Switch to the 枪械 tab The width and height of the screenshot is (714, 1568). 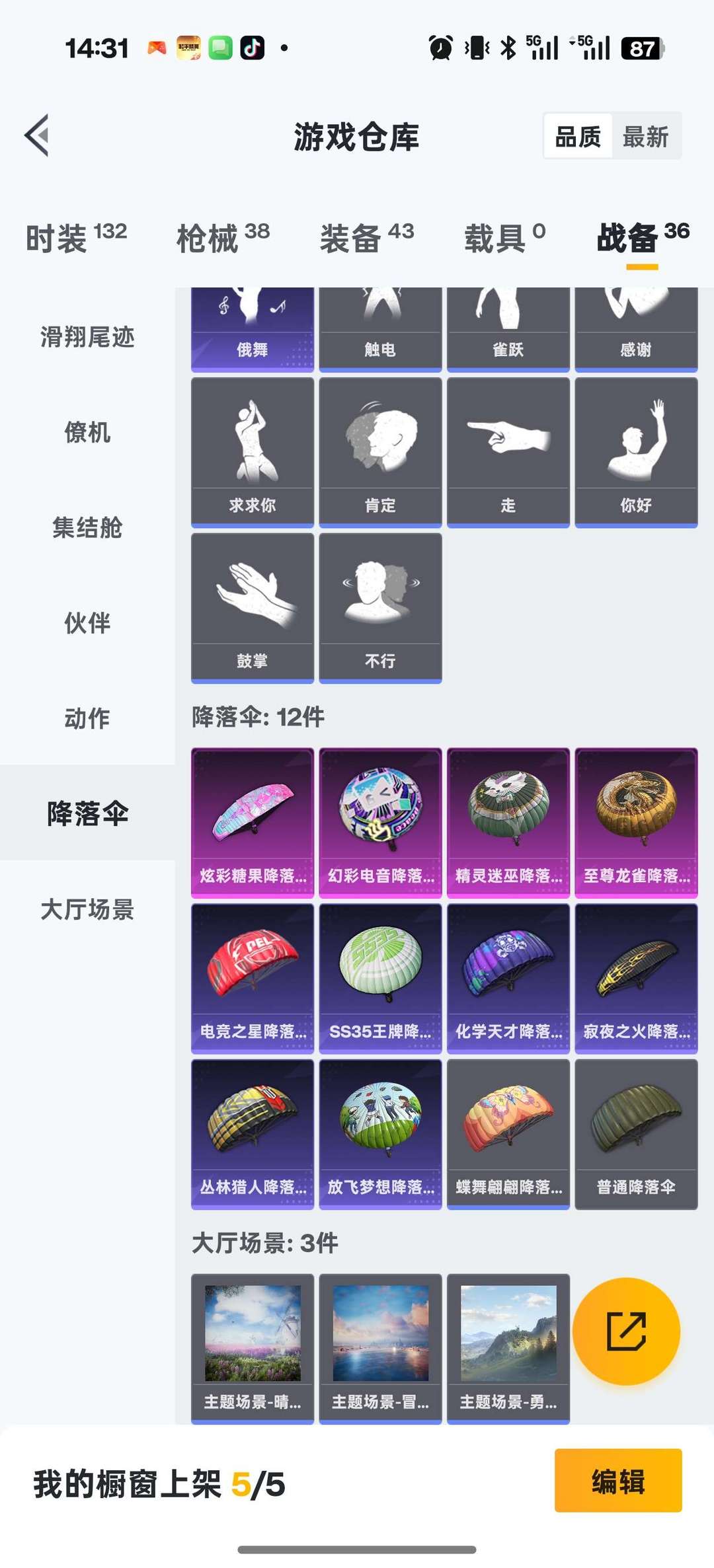pyautogui.click(x=223, y=237)
